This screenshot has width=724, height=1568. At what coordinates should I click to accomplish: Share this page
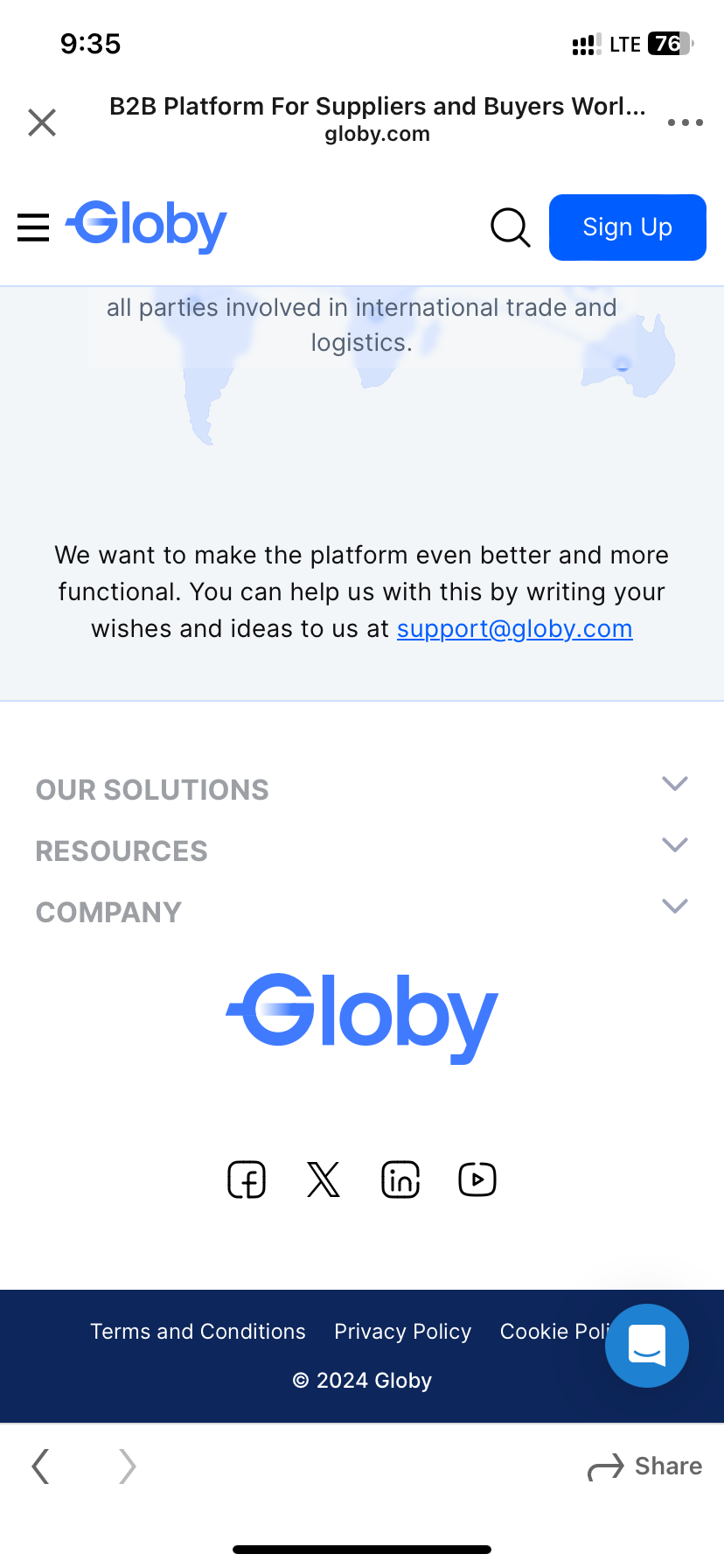(x=645, y=1466)
